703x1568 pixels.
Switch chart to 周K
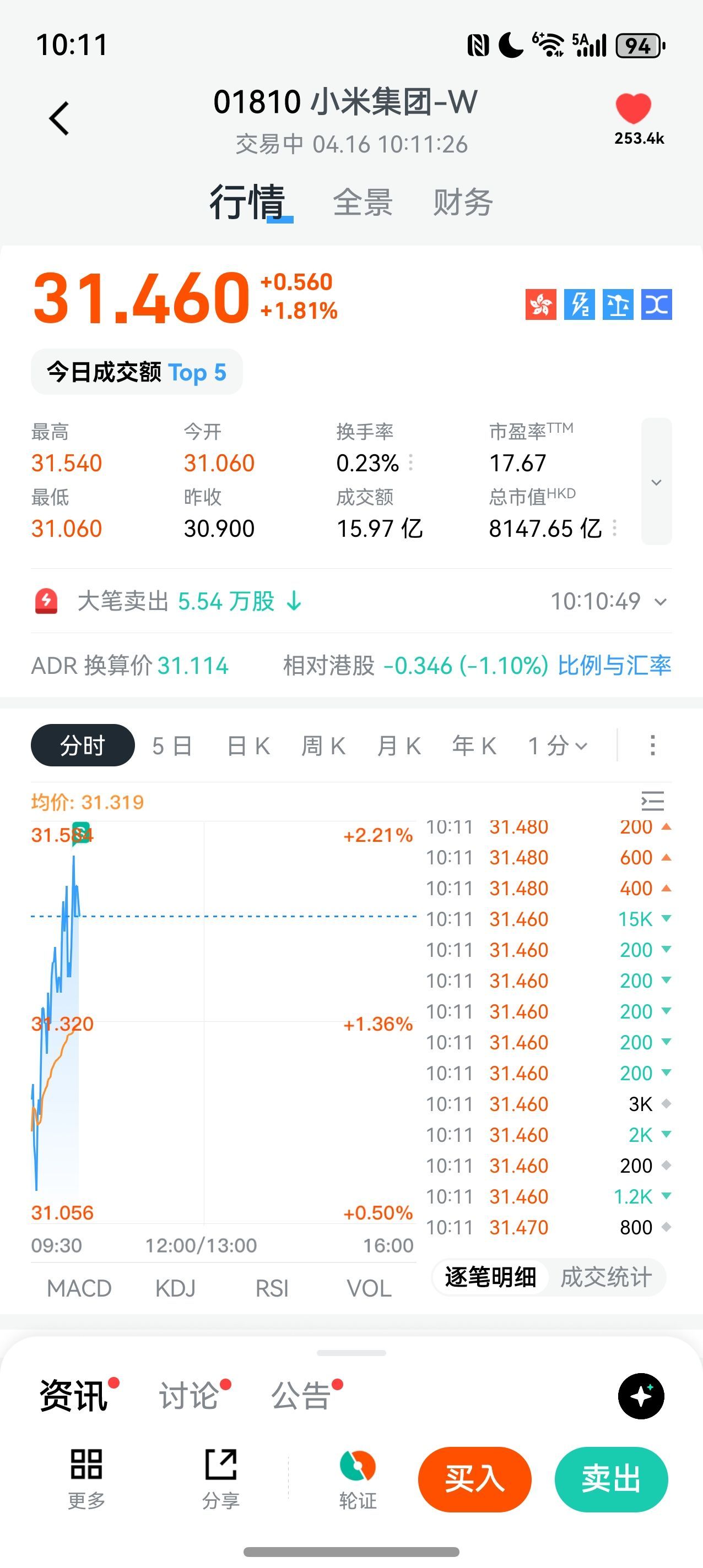point(323,745)
